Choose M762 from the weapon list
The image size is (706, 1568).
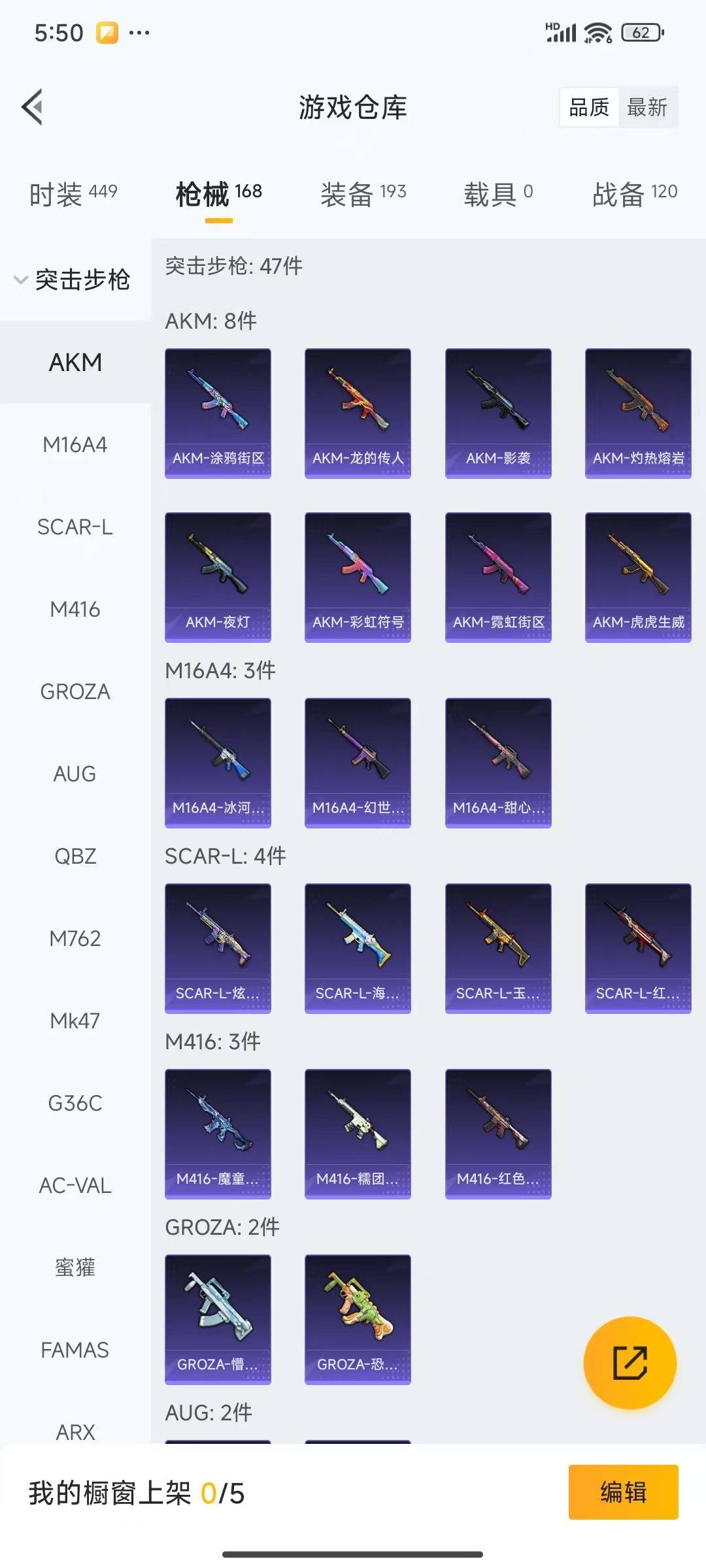(75, 939)
